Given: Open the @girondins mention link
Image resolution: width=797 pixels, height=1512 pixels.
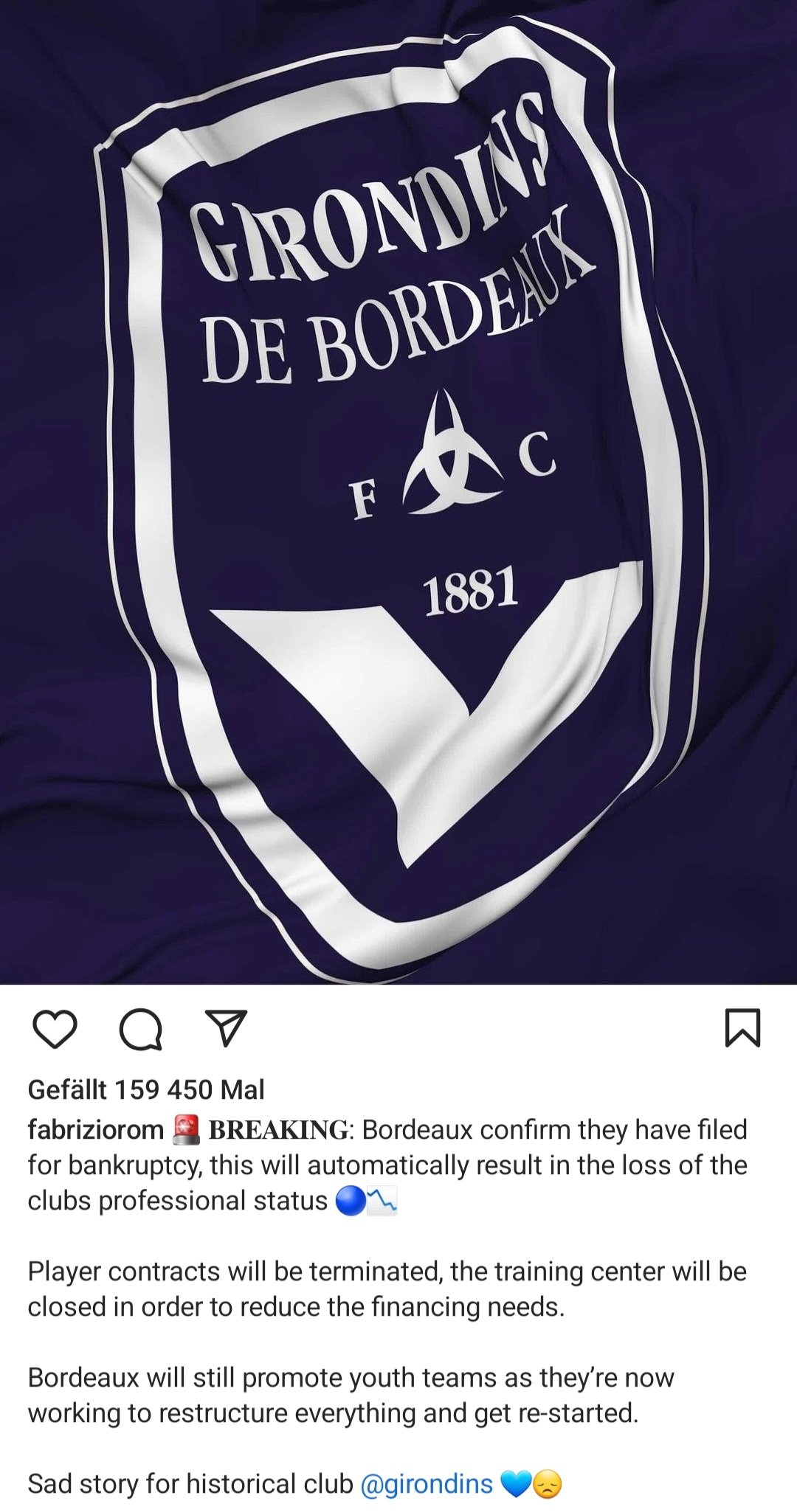Looking at the screenshot, I should click(x=427, y=1483).
